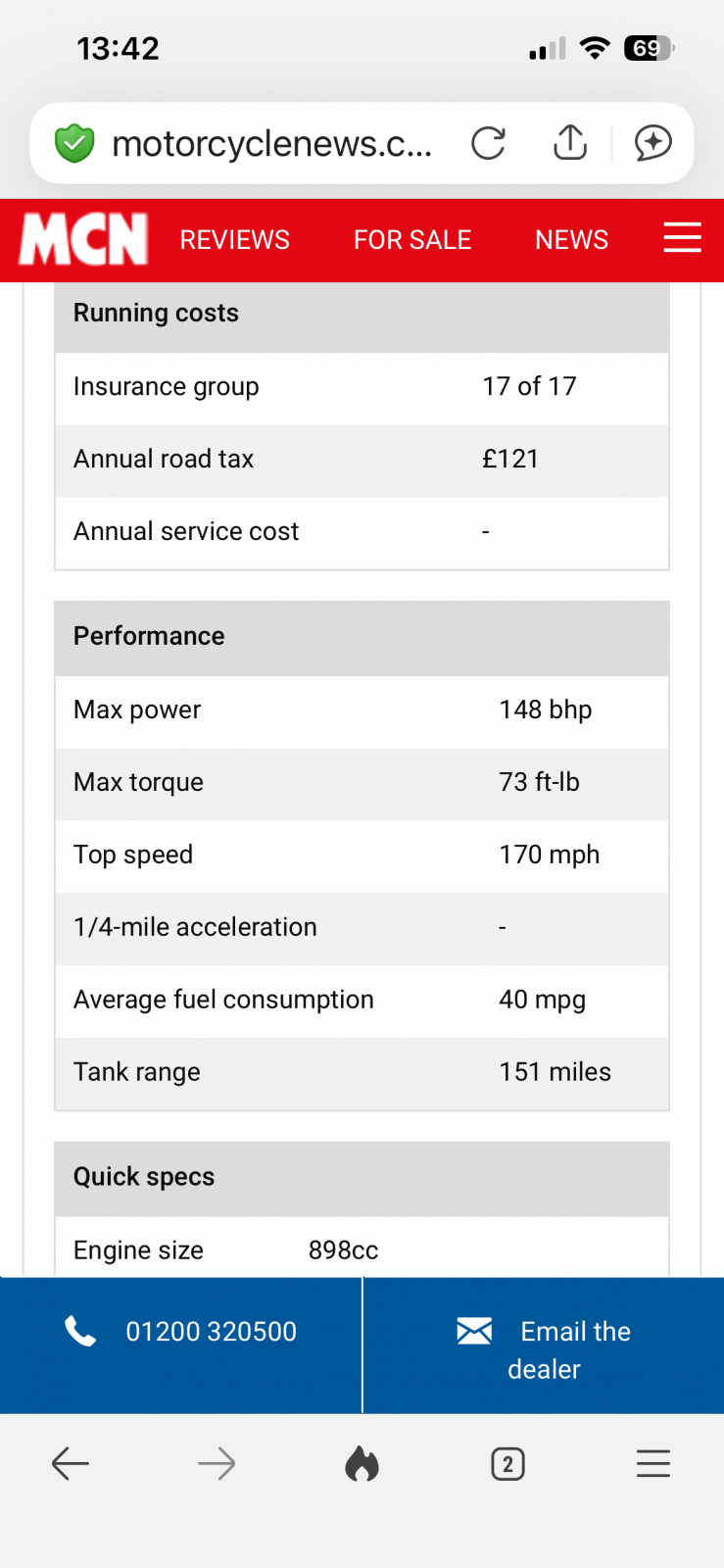Switch to For Sale section
Screen dimensions: 724x1568
(x=412, y=240)
